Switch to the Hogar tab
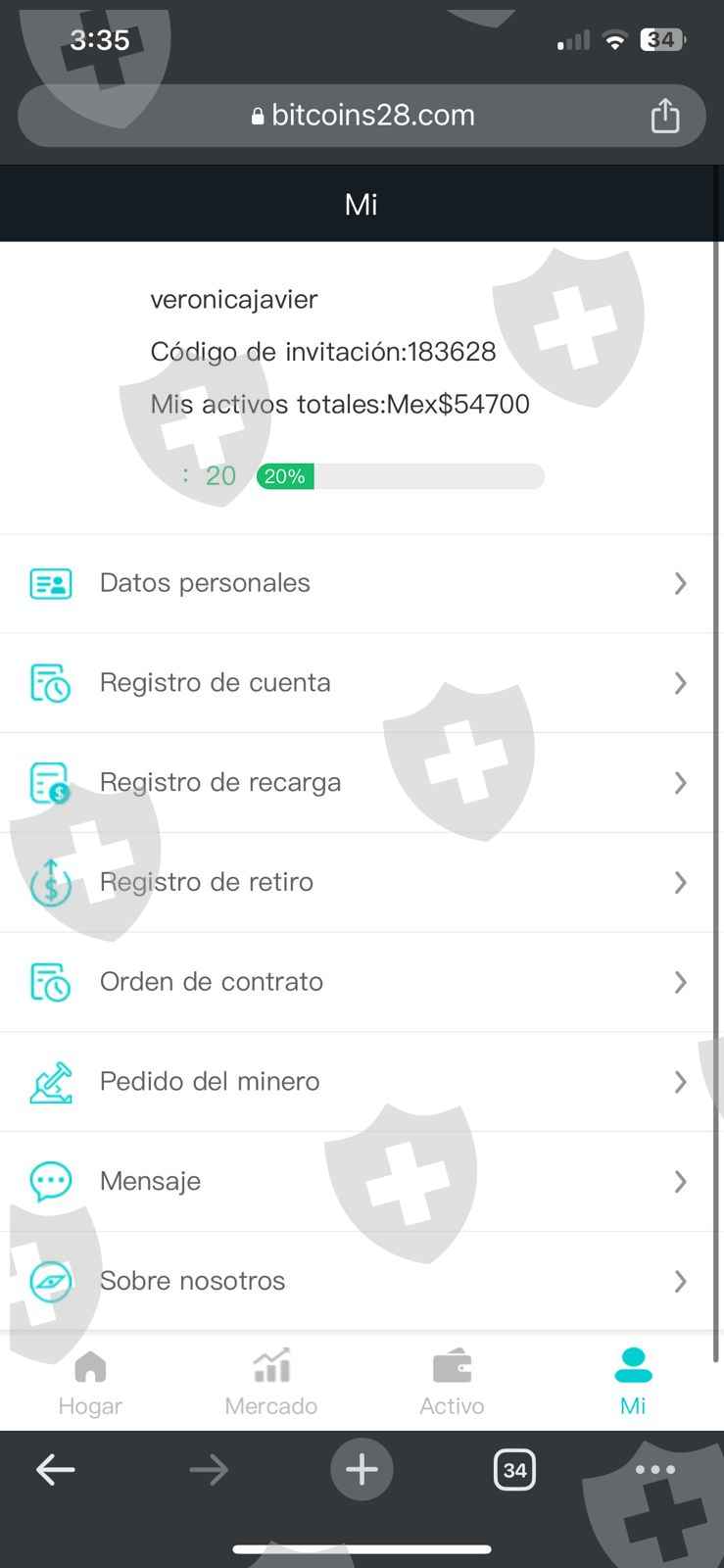Screen dimensions: 724x1568 point(90,1382)
